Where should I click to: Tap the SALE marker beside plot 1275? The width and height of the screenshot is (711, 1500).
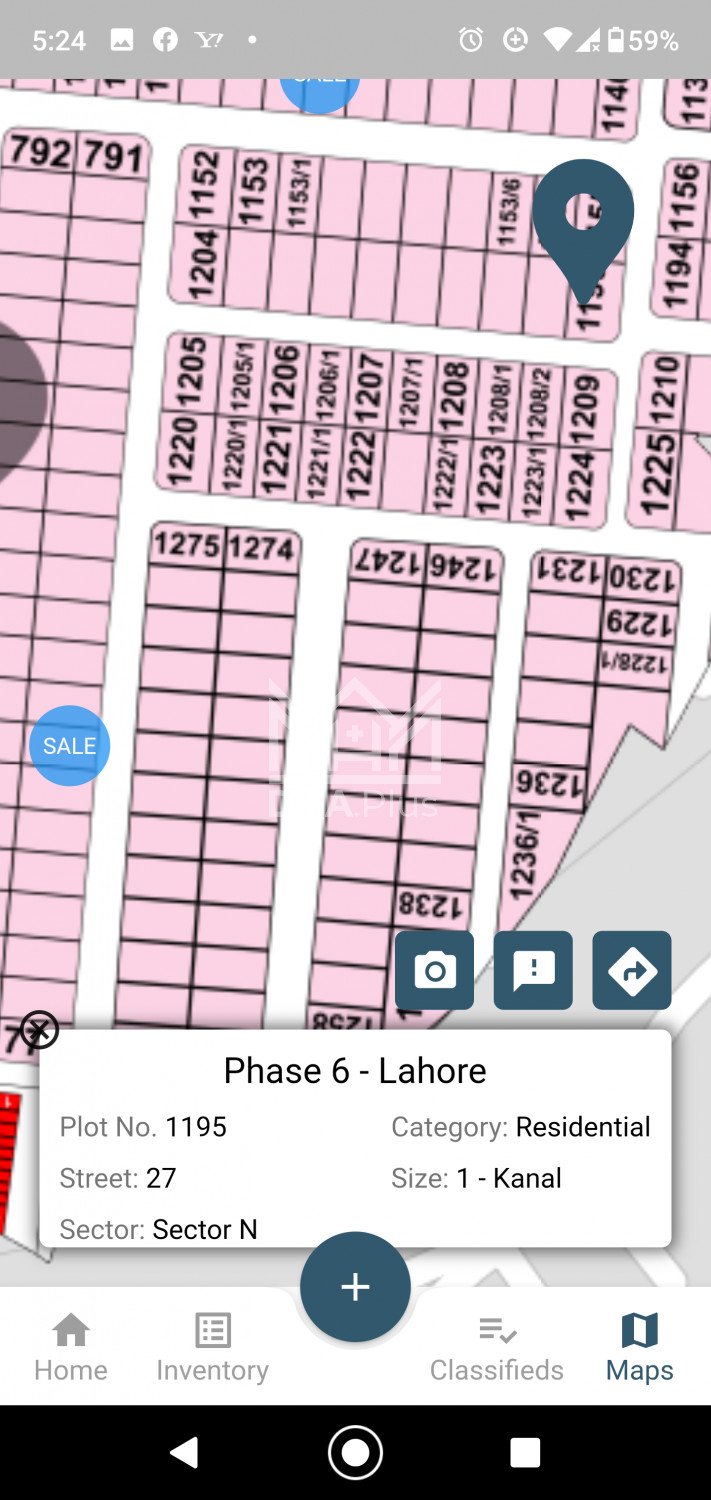coord(69,746)
